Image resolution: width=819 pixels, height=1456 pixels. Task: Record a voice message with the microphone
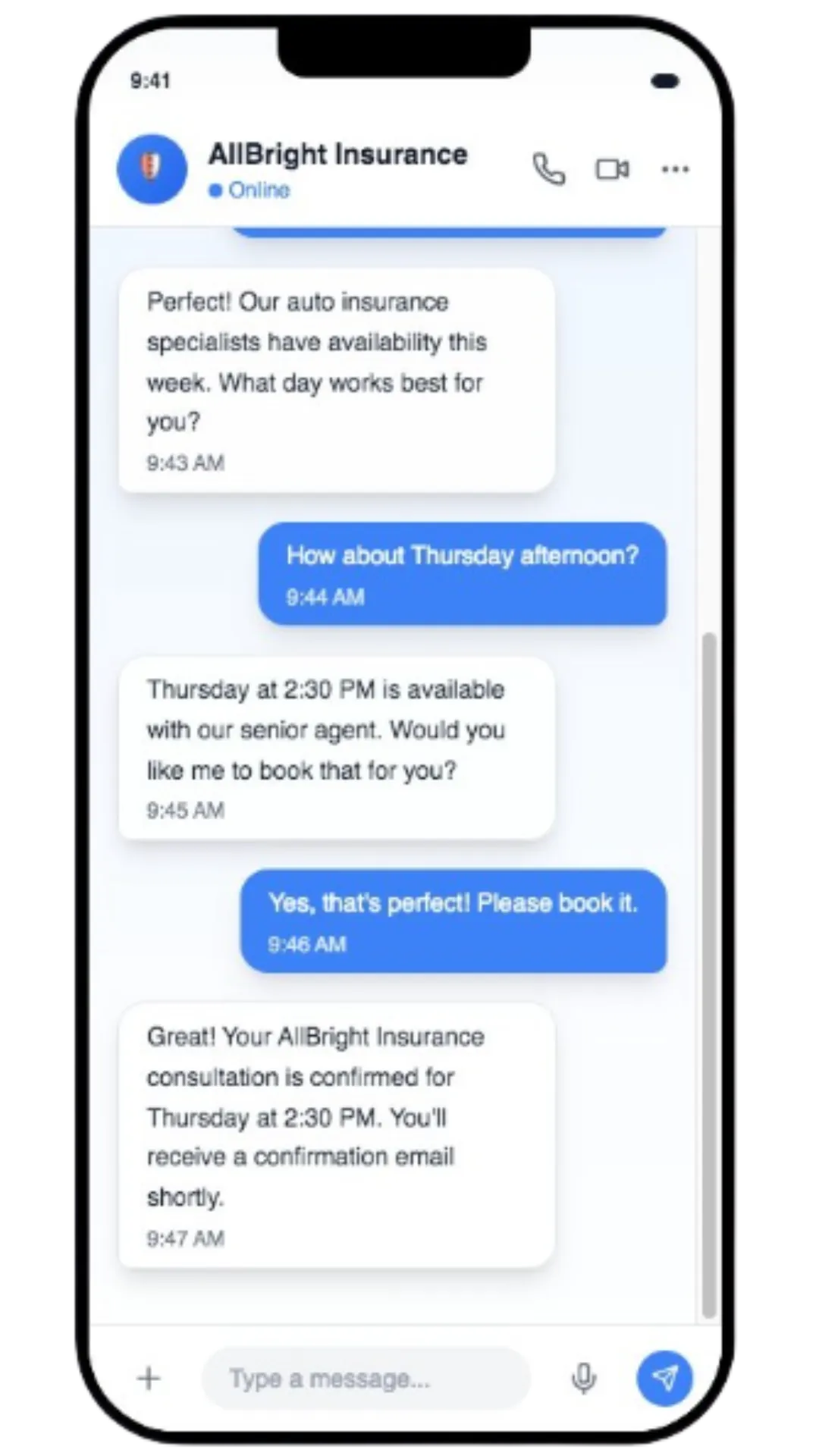[583, 1378]
